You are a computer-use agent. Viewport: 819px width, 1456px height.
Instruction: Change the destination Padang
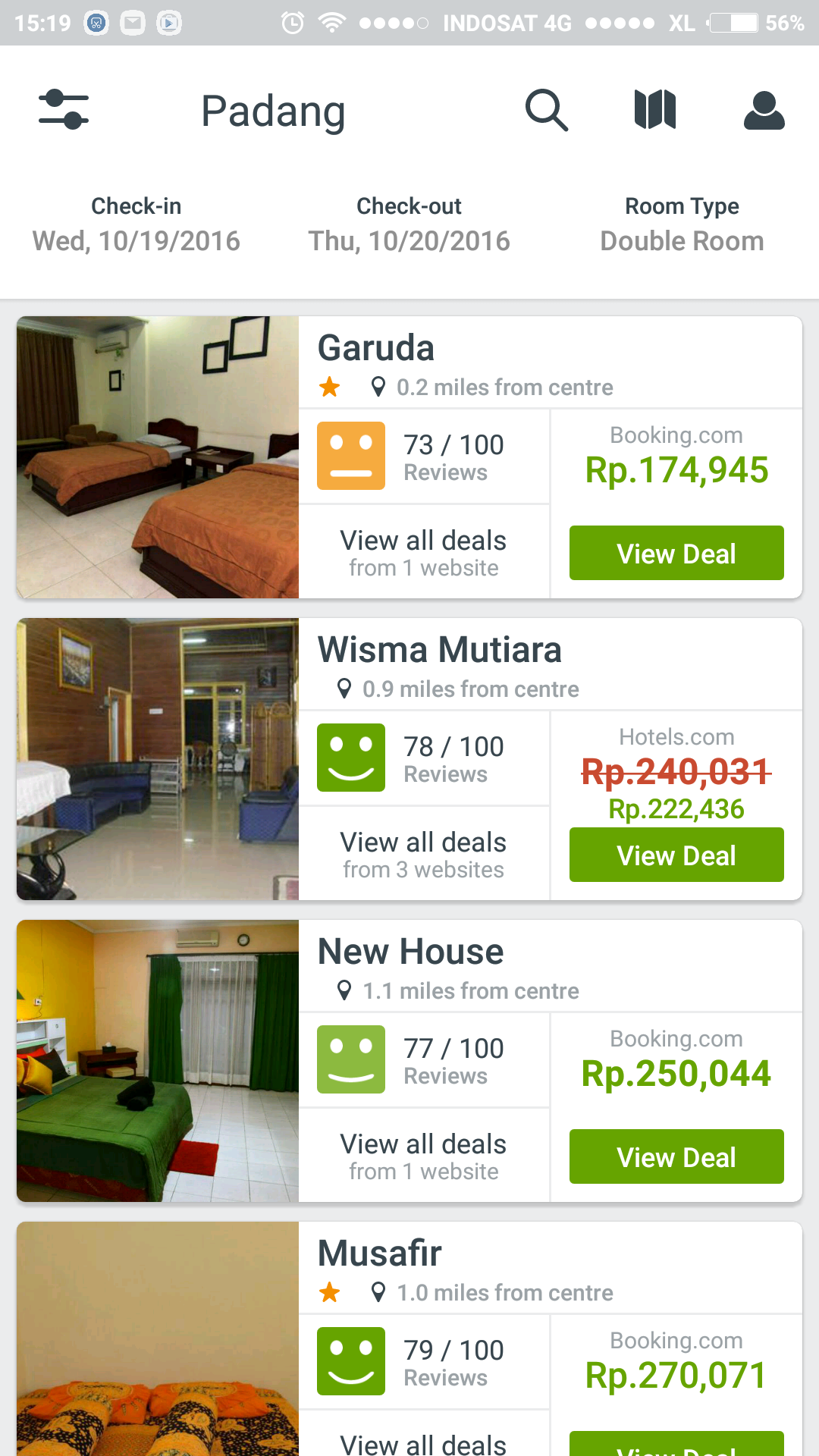[x=273, y=111]
